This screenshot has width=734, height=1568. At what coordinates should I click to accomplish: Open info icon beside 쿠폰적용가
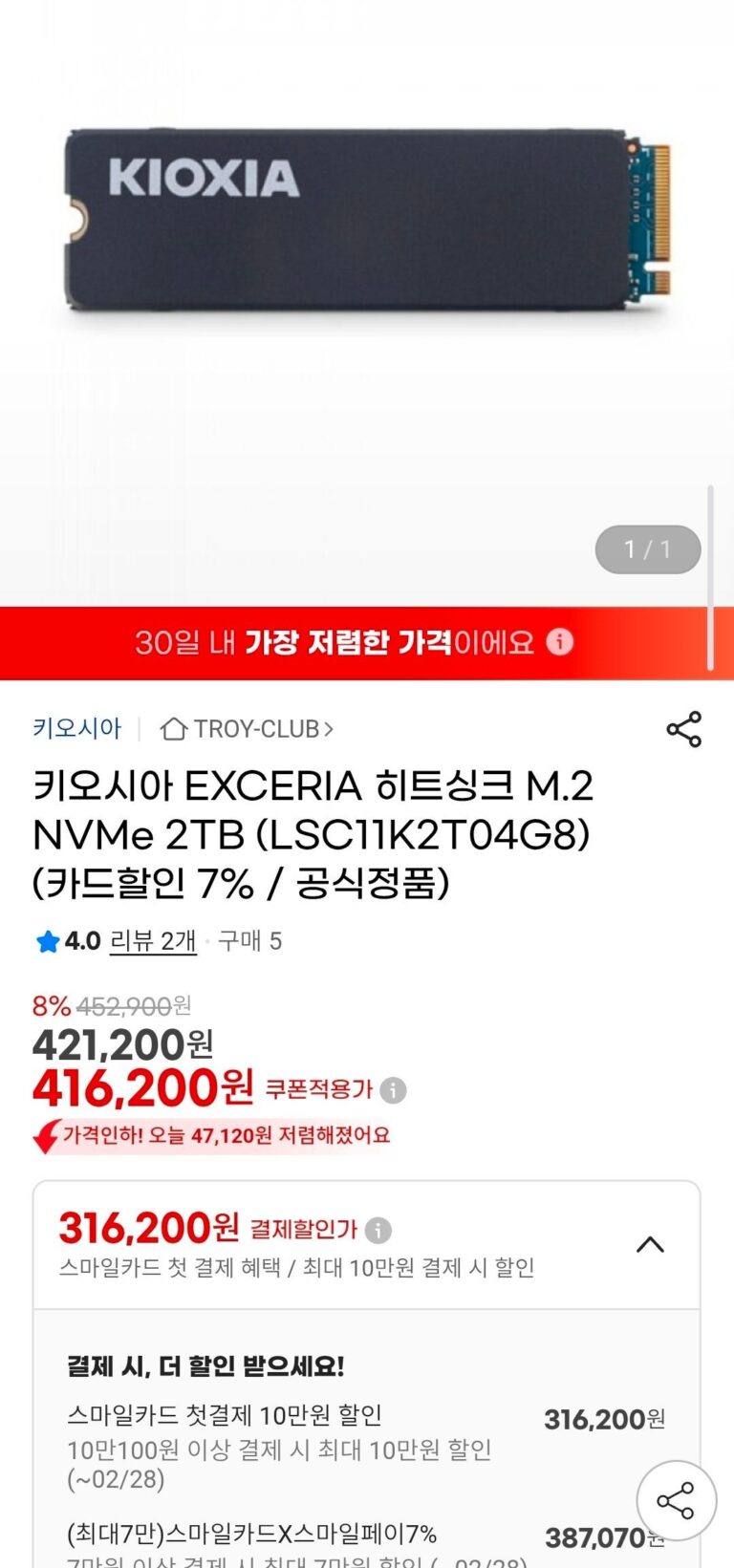[393, 1090]
